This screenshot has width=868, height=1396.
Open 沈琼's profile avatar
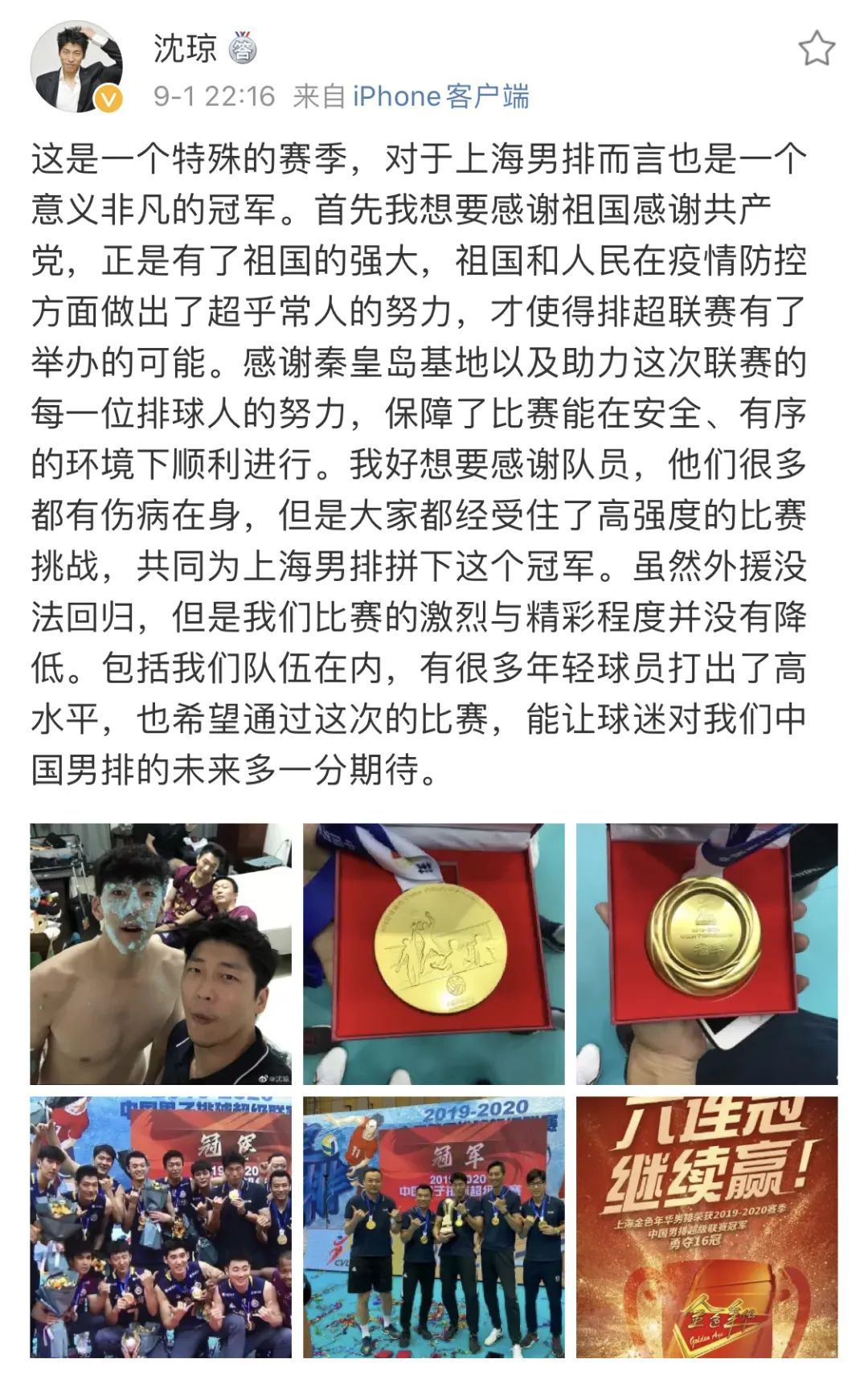(76, 67)
